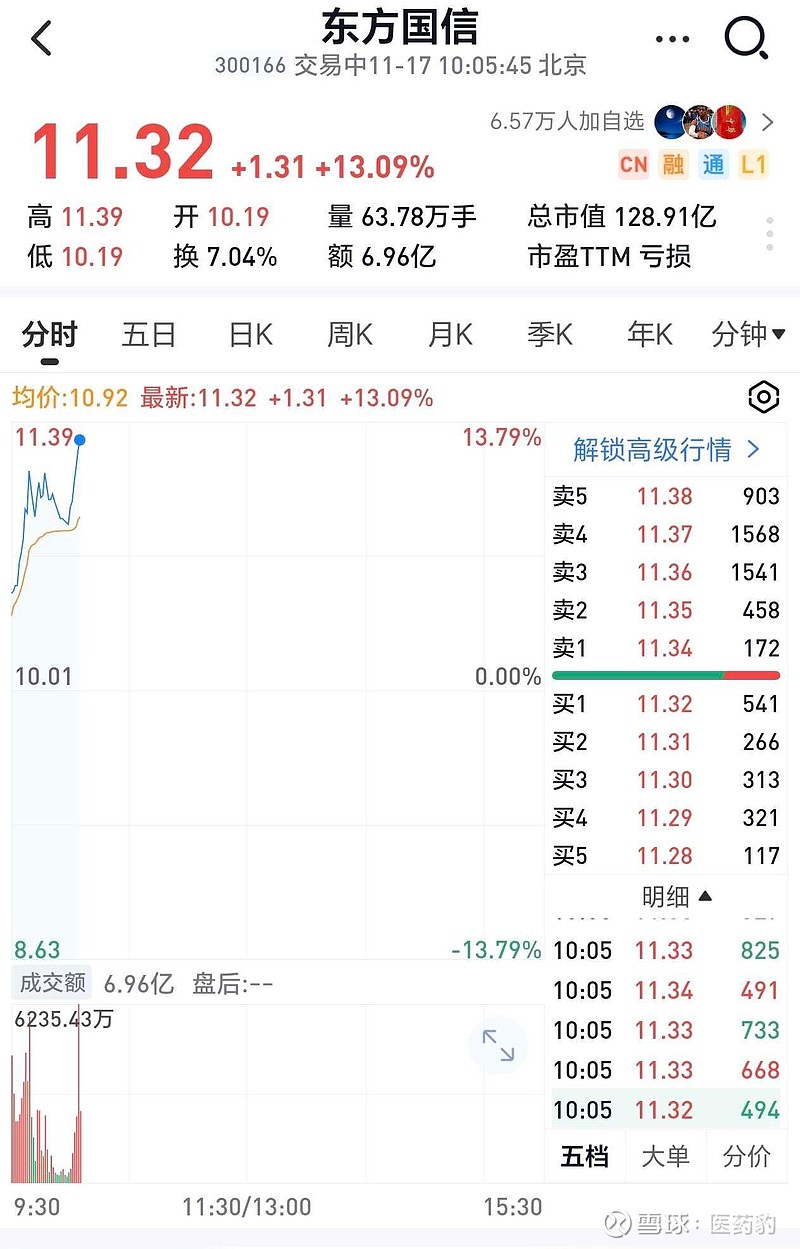Image resolution: width=800 pixels, height=1249 pixels.
Task: Switch to the 五日 chart tab
Action: click(149, 335)
